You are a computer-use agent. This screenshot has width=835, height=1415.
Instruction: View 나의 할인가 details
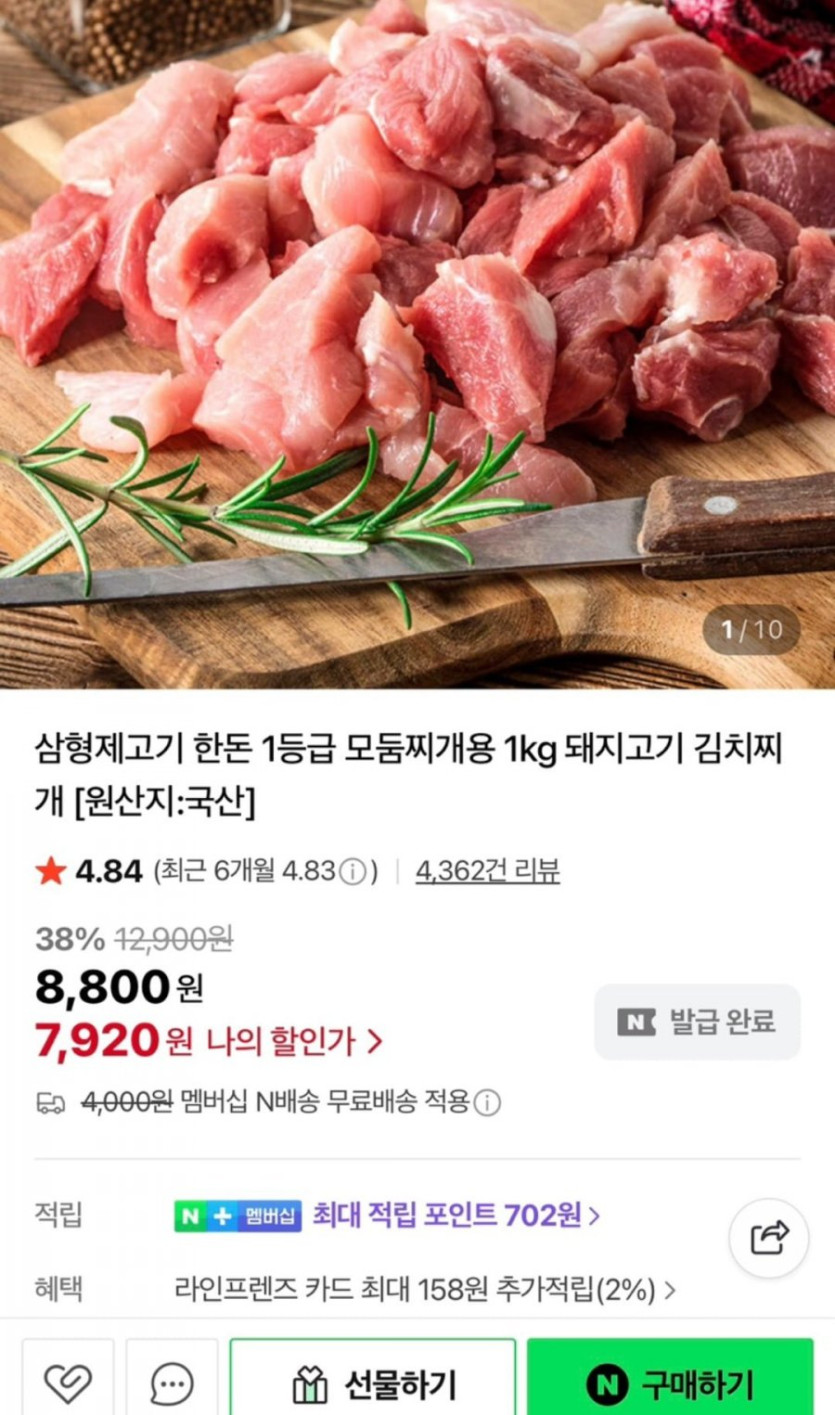coord(294,1042)
